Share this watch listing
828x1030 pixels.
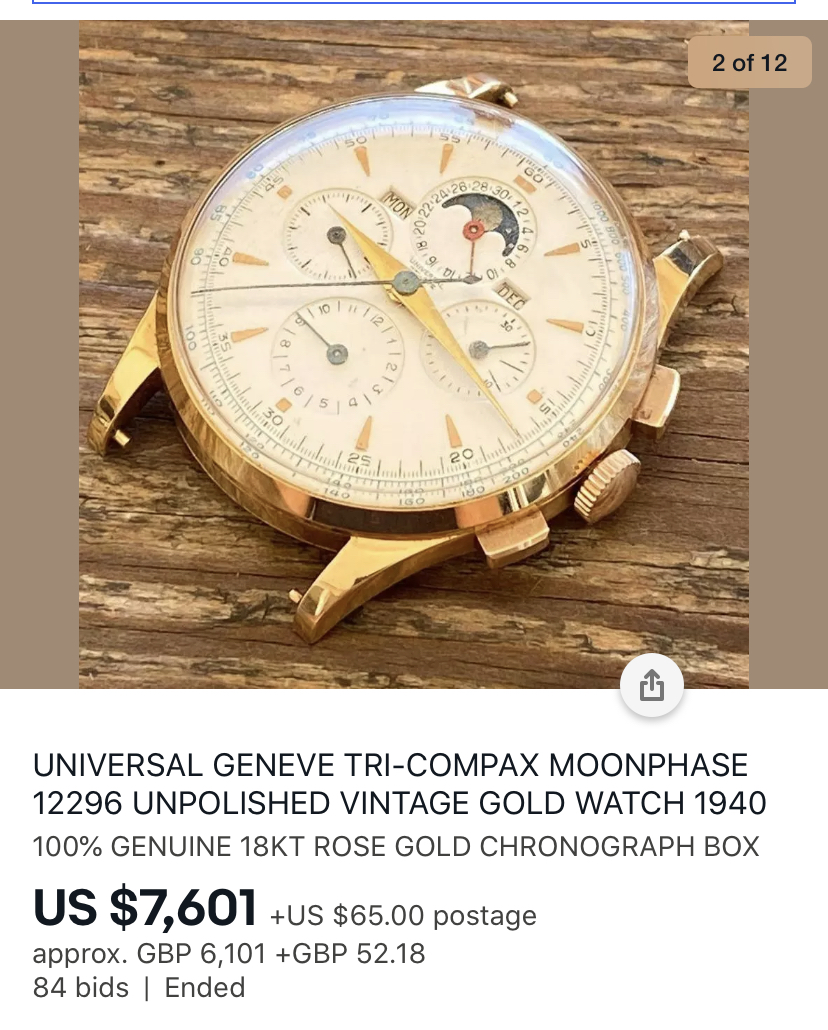coord(651,686)
